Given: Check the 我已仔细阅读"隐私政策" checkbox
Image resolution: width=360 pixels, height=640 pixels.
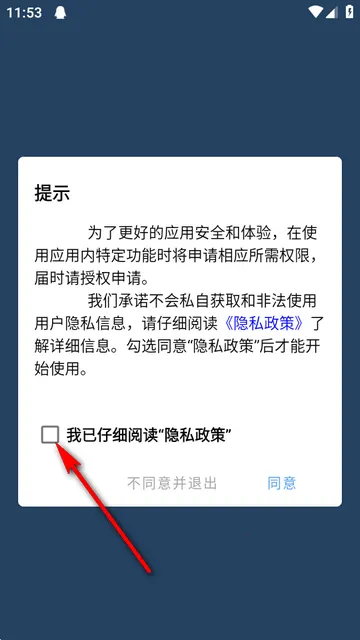Looking at the screenshot, I should (50, 435).
